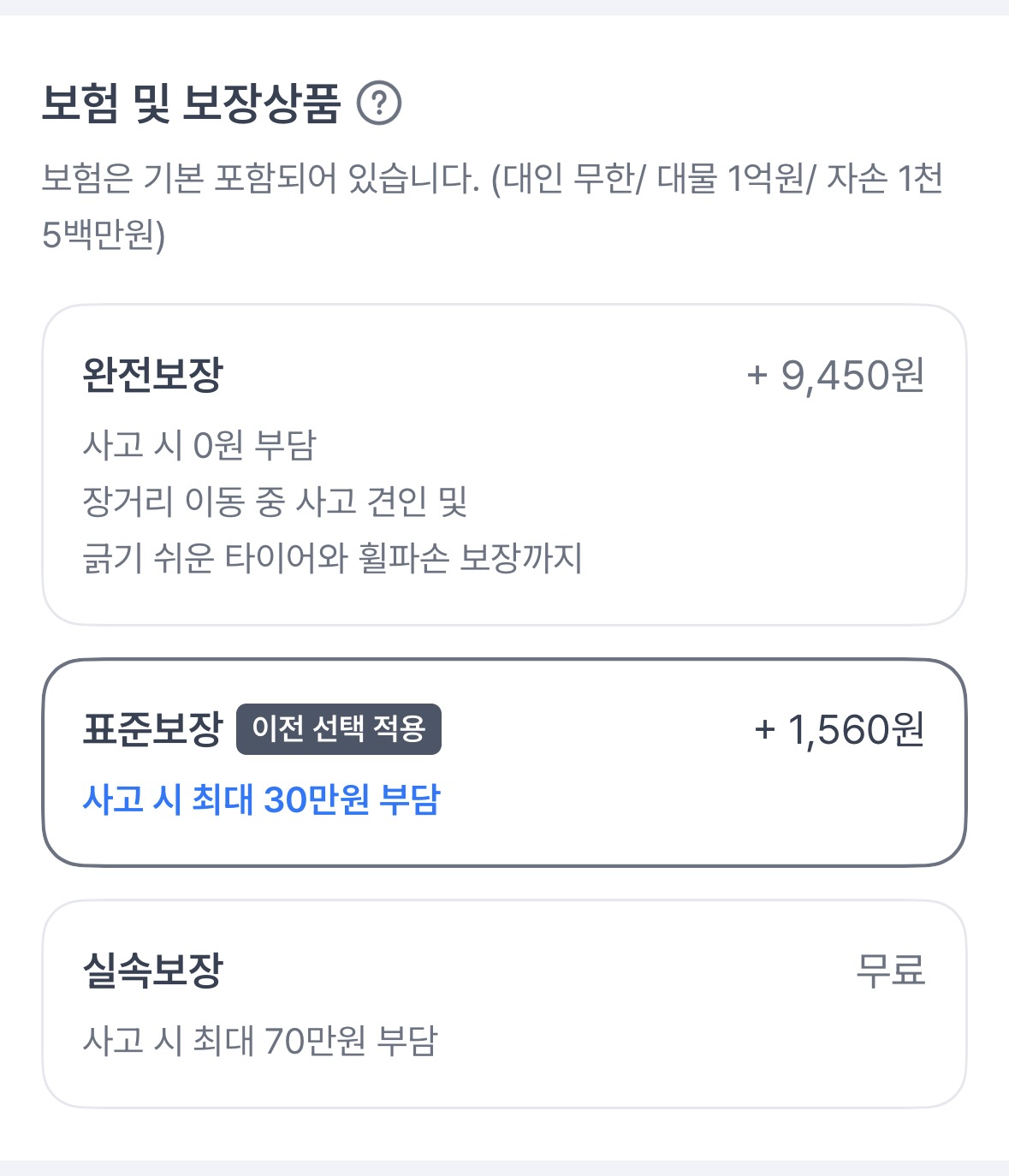Screen dimensions: 1009x1176
Task: Click the 표준보장 card heading
Action: 152,731
